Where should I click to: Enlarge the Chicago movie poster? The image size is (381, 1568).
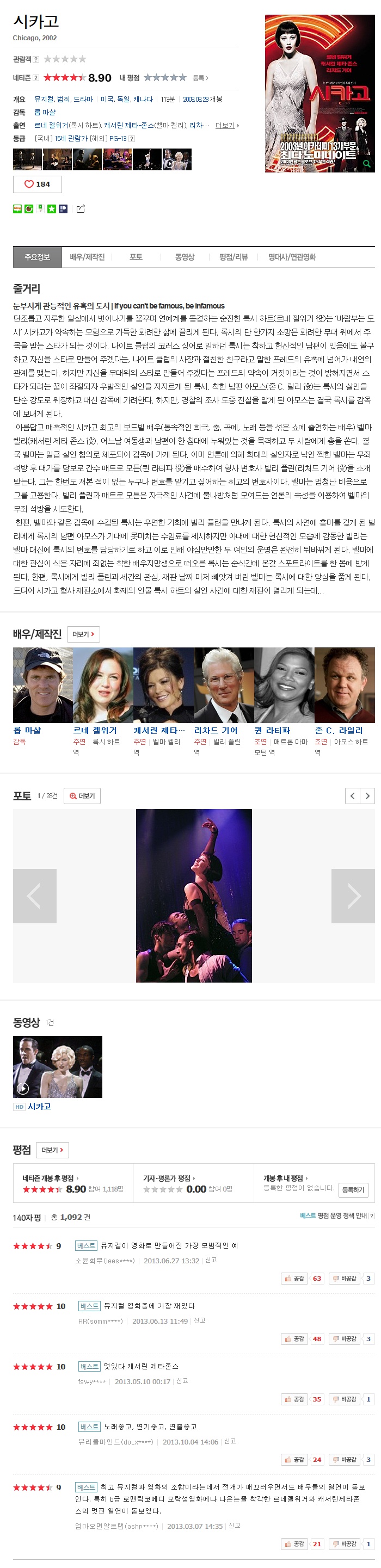tap(319, 93)
